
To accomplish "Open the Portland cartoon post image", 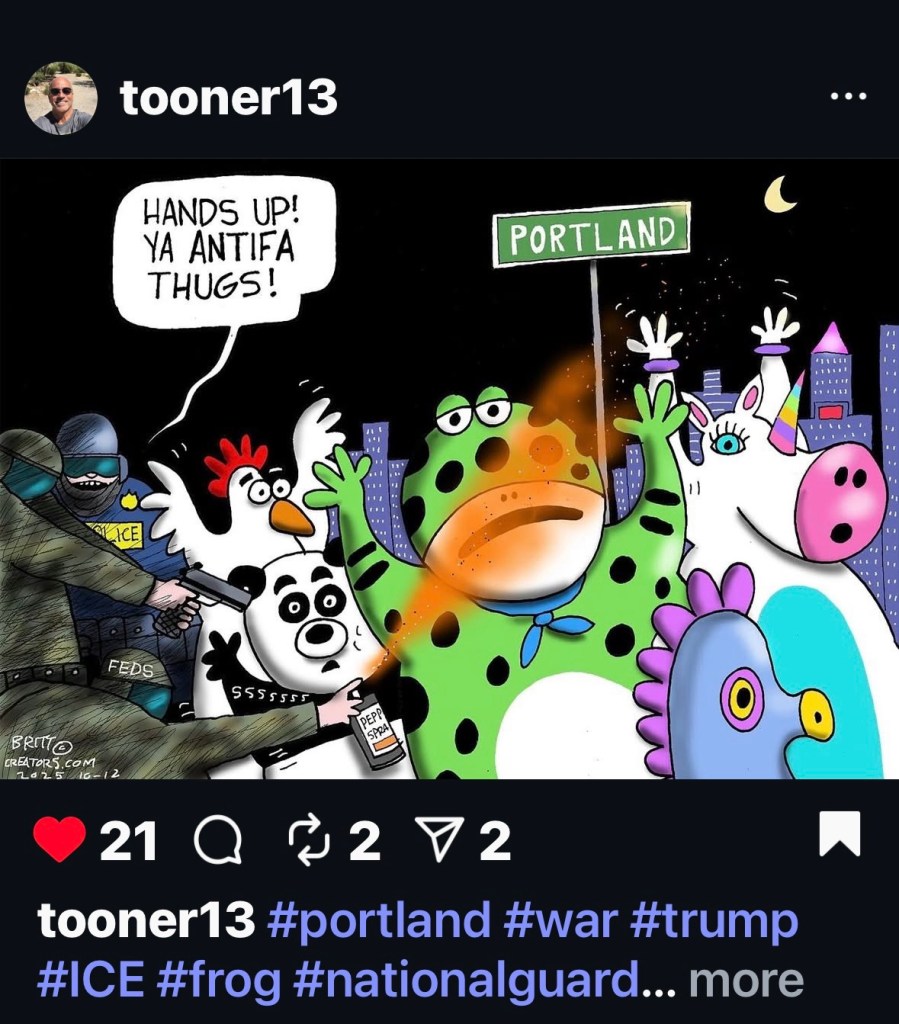I will (x=449, y=470).
